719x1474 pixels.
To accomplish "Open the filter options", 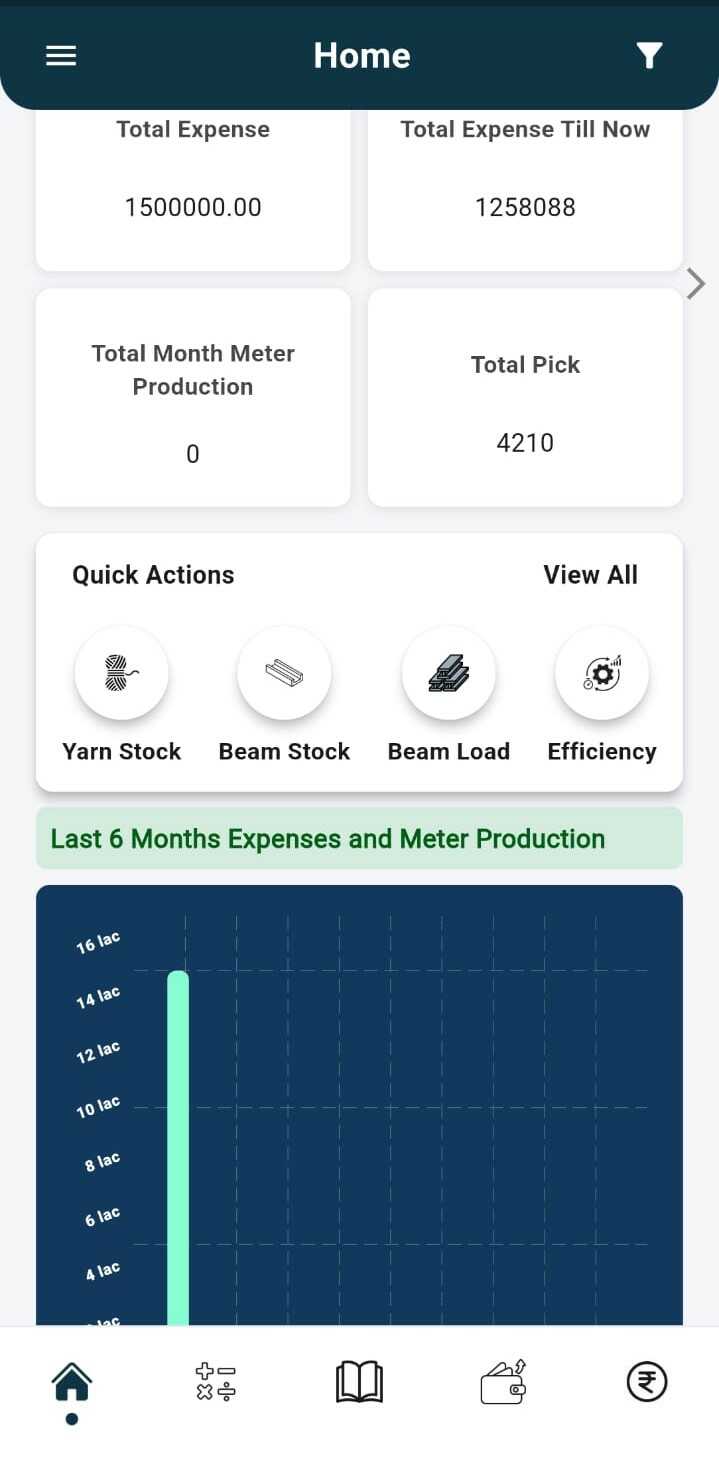I will pos(649,56).
